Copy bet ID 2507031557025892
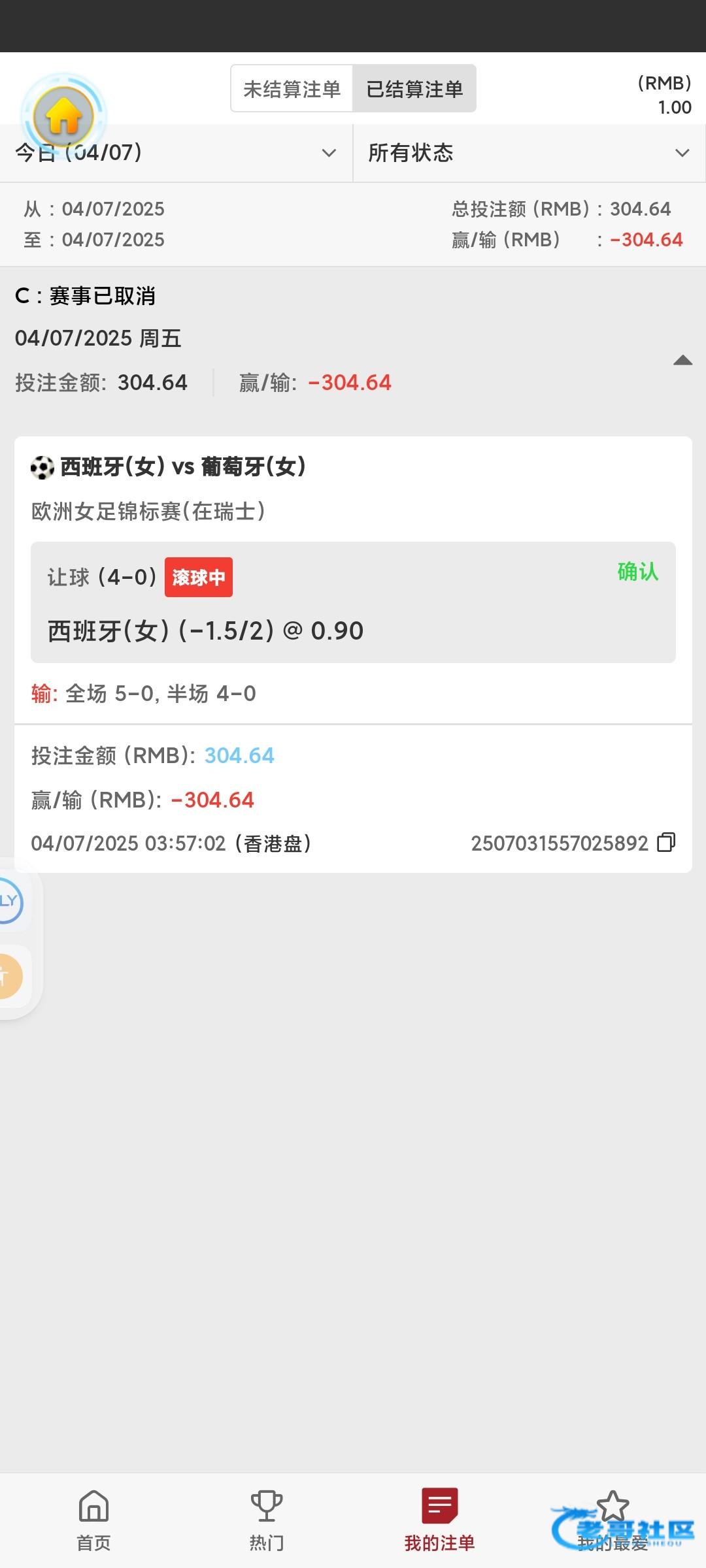This screenshot has width=706, height=1568. (x=666, y=843)
